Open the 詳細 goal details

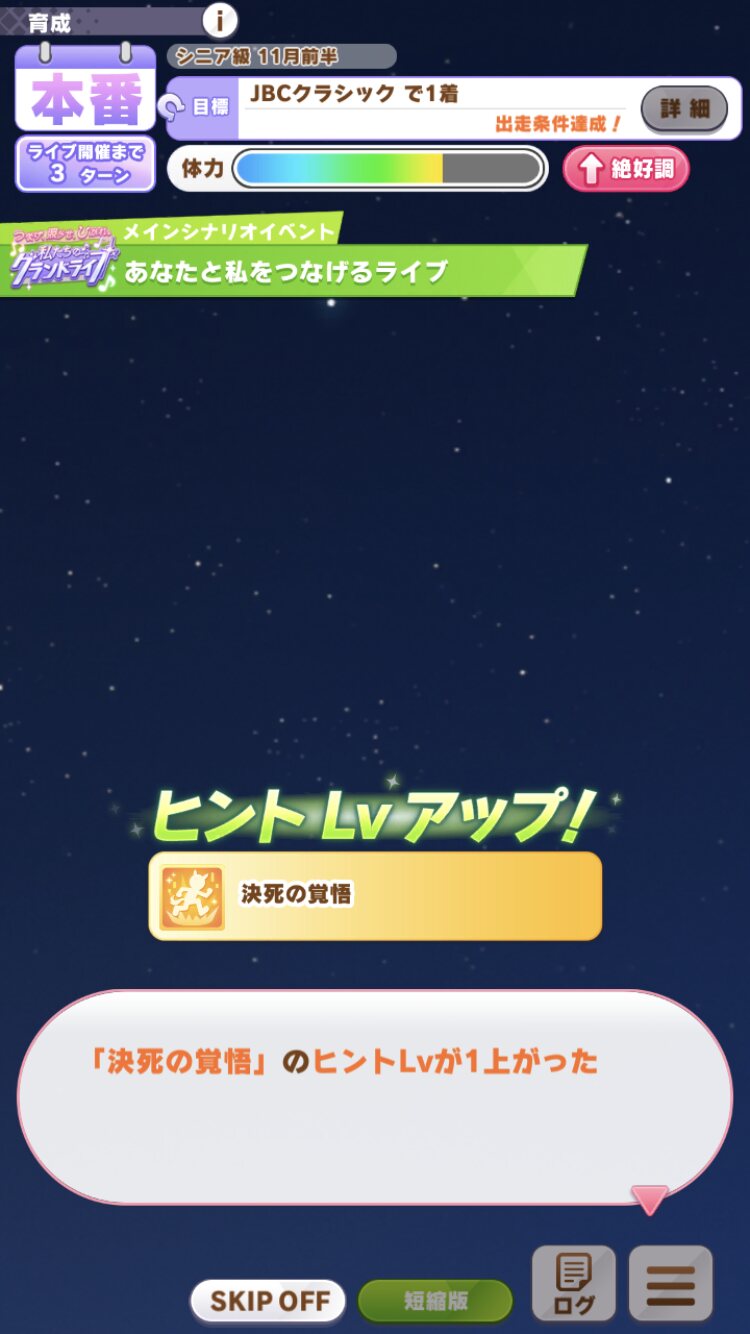pos(685,108)
